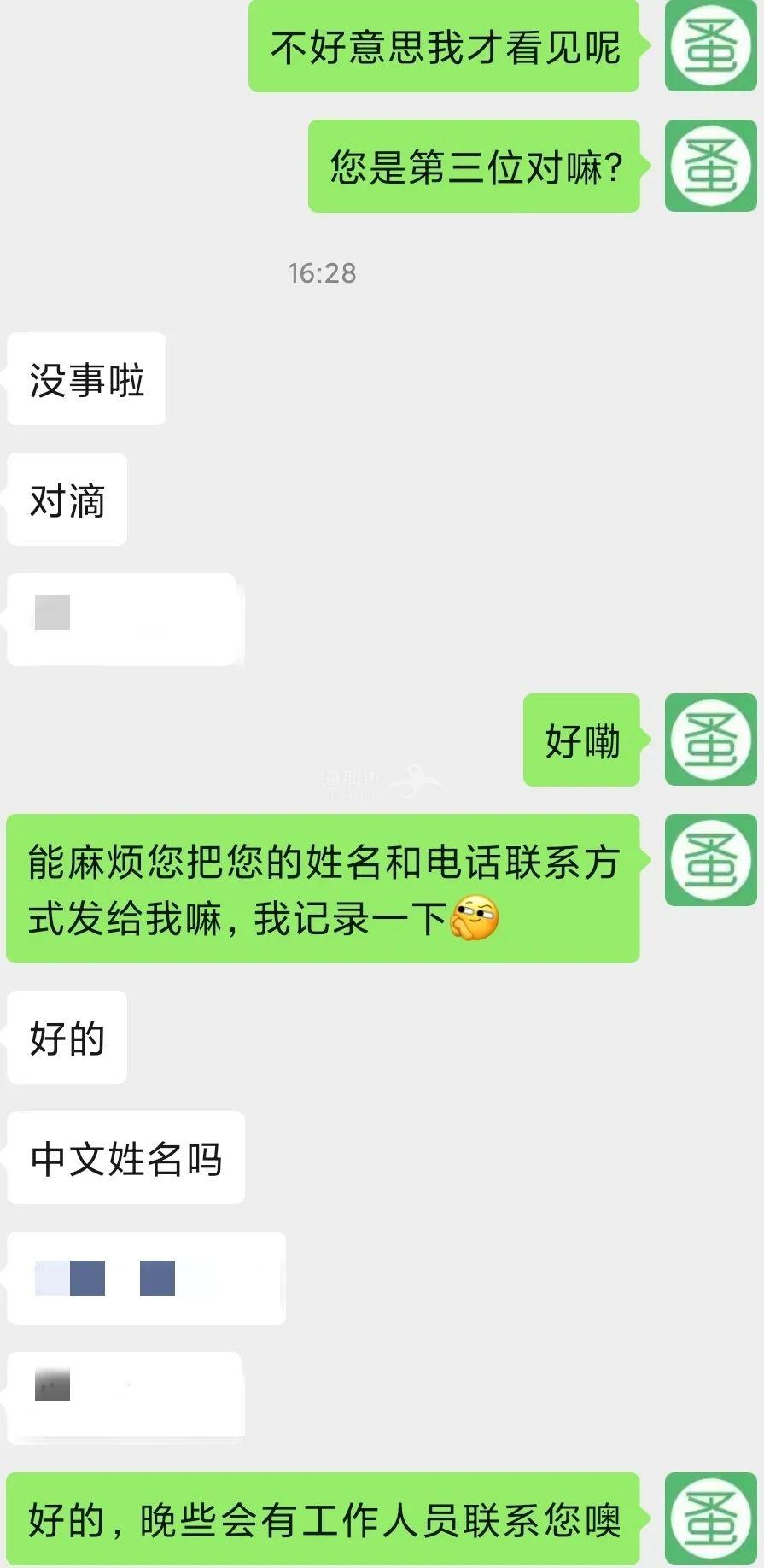Tap avatar beside 能麻烦您把您的姓名 message

click(x=710, y=860)
